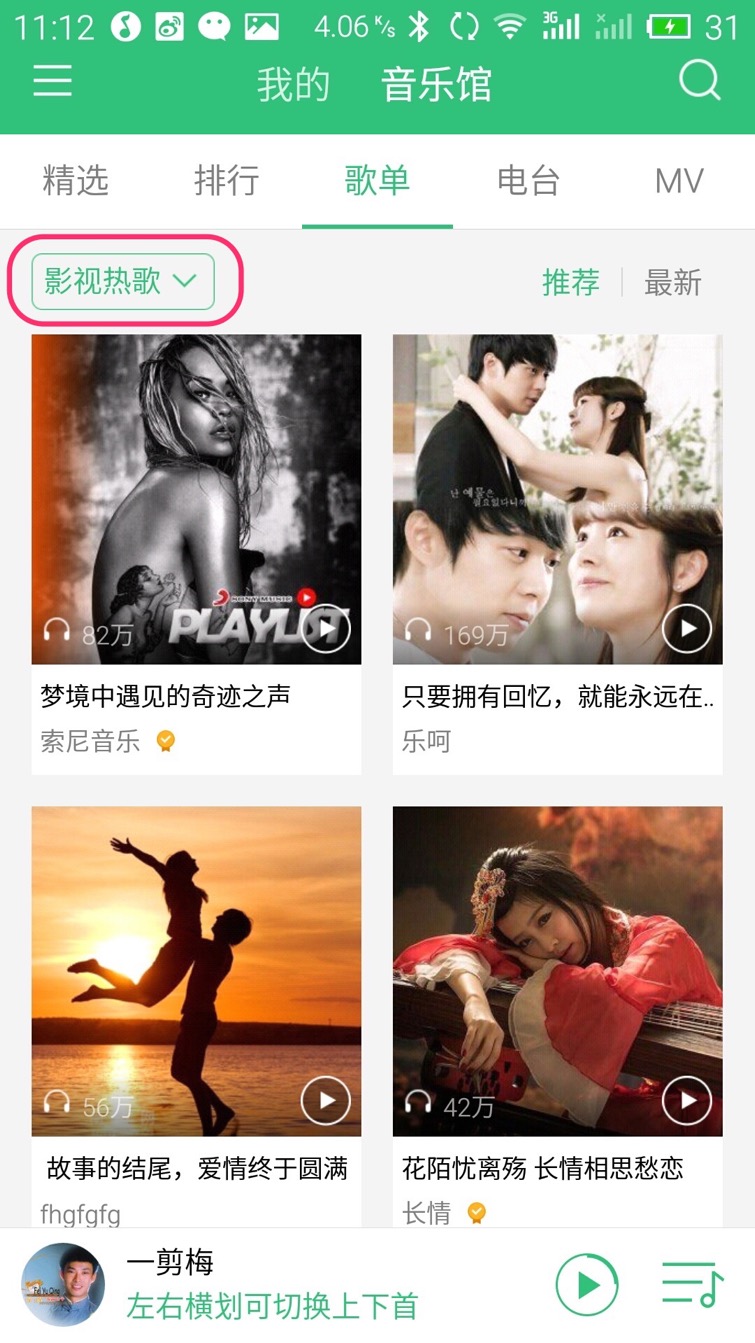Image resolution: width=755 pixels, height=1343 pixels.
Task: Sort playlists by 推荐
Action: pos(571,283)
